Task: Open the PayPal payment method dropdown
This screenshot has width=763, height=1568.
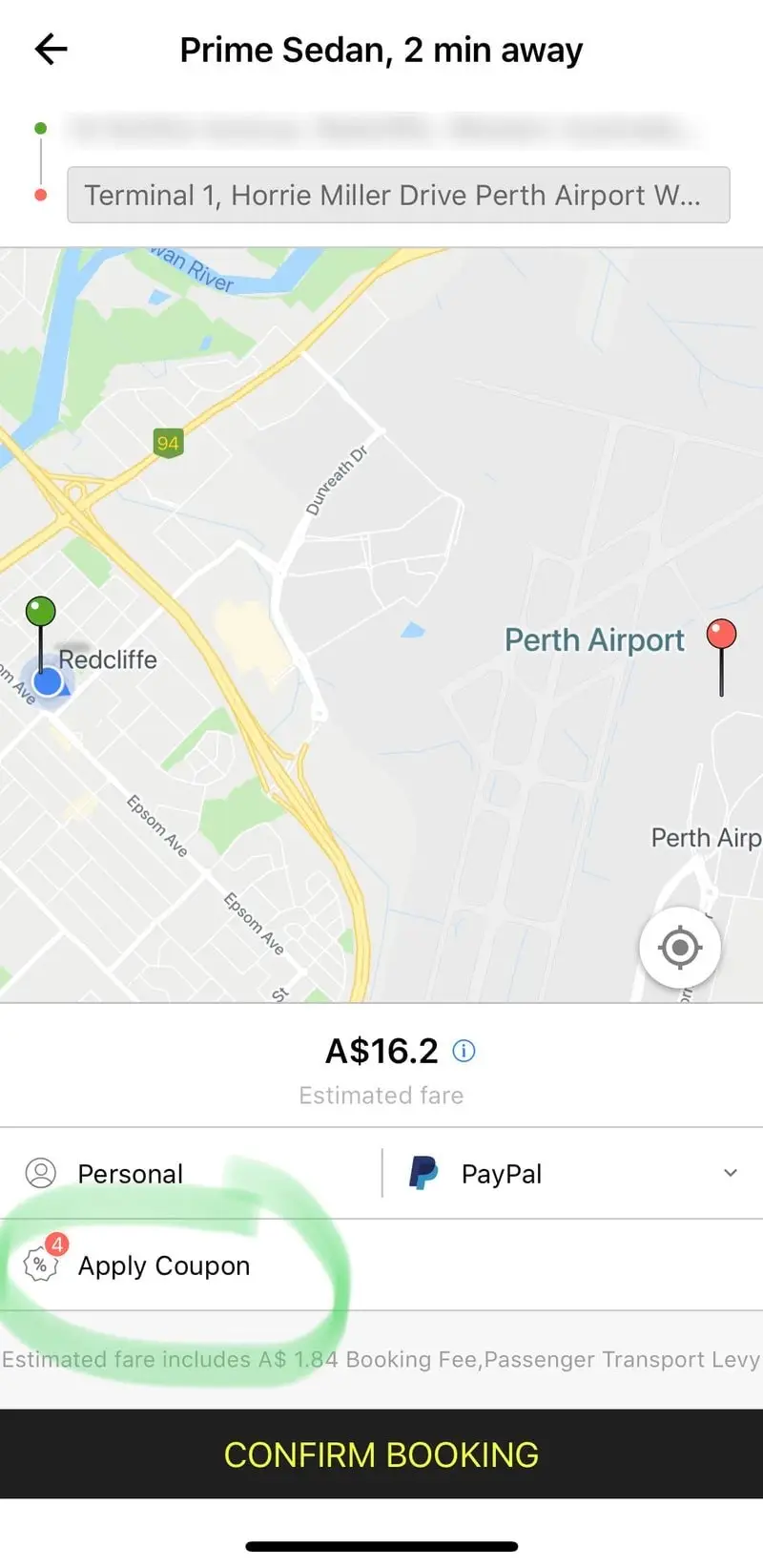Action: coord(572,1174)
